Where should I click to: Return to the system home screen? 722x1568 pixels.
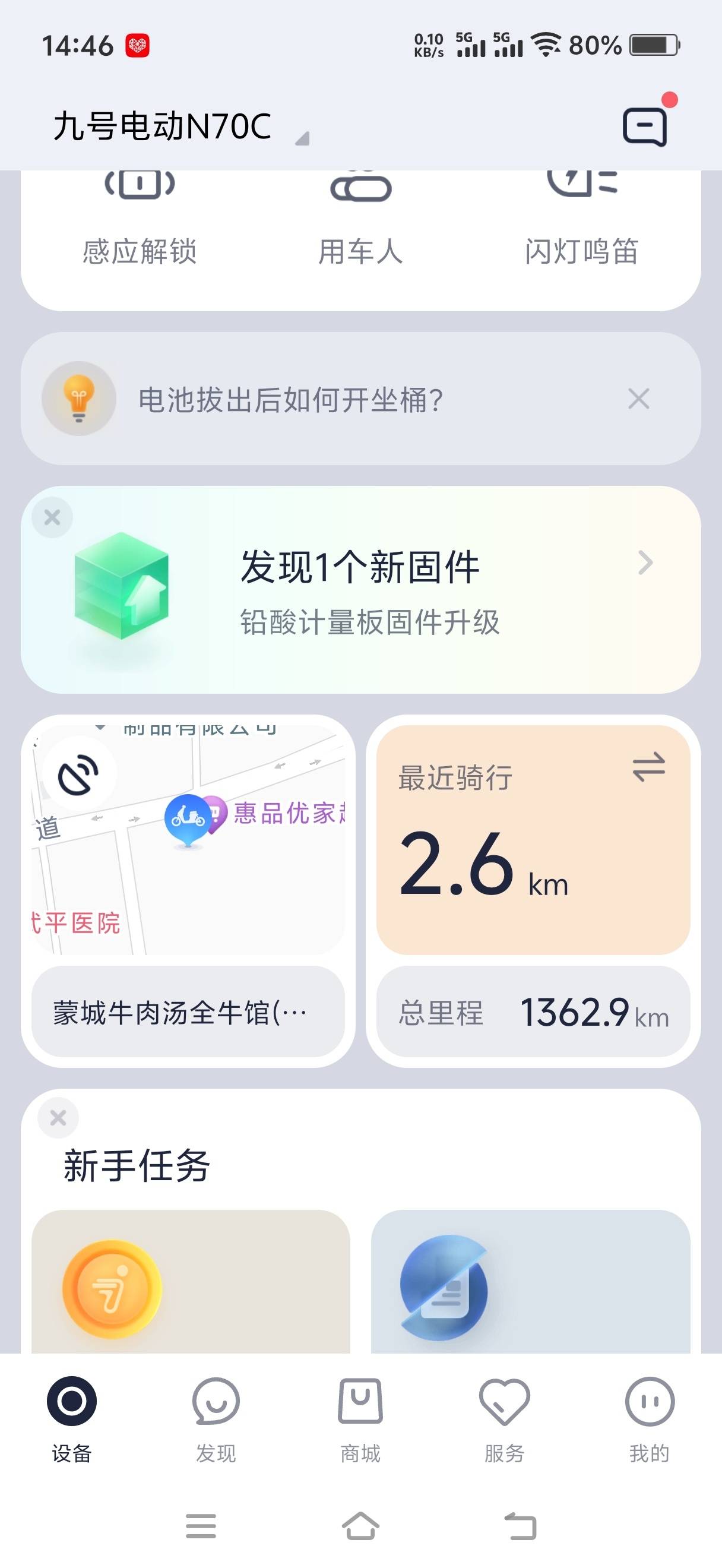[x=360, y=1525]
